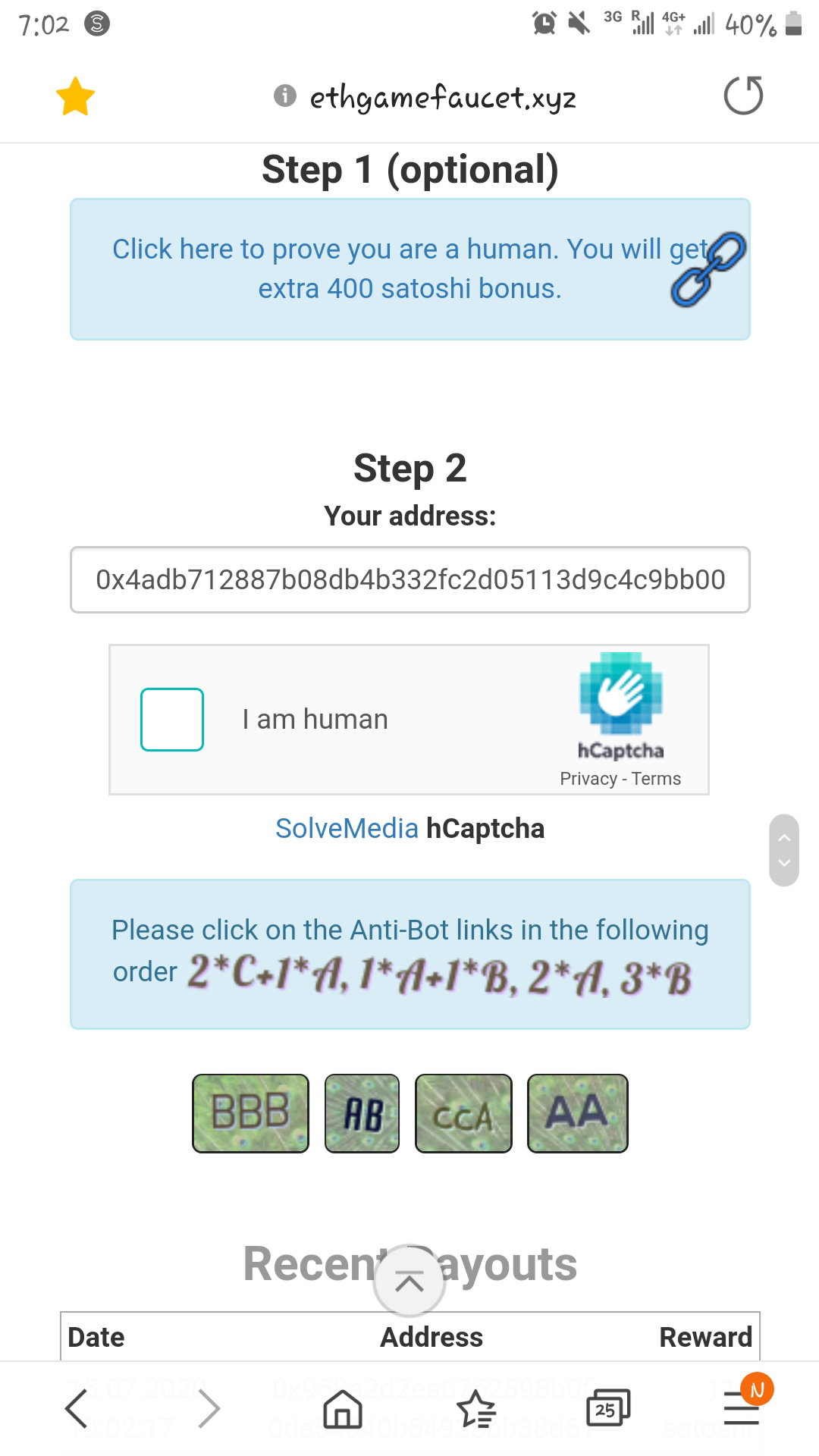This screenshot has height=1456, width=819.
Task: Open hCaptcha Terms link
Action: coord(656,779)
